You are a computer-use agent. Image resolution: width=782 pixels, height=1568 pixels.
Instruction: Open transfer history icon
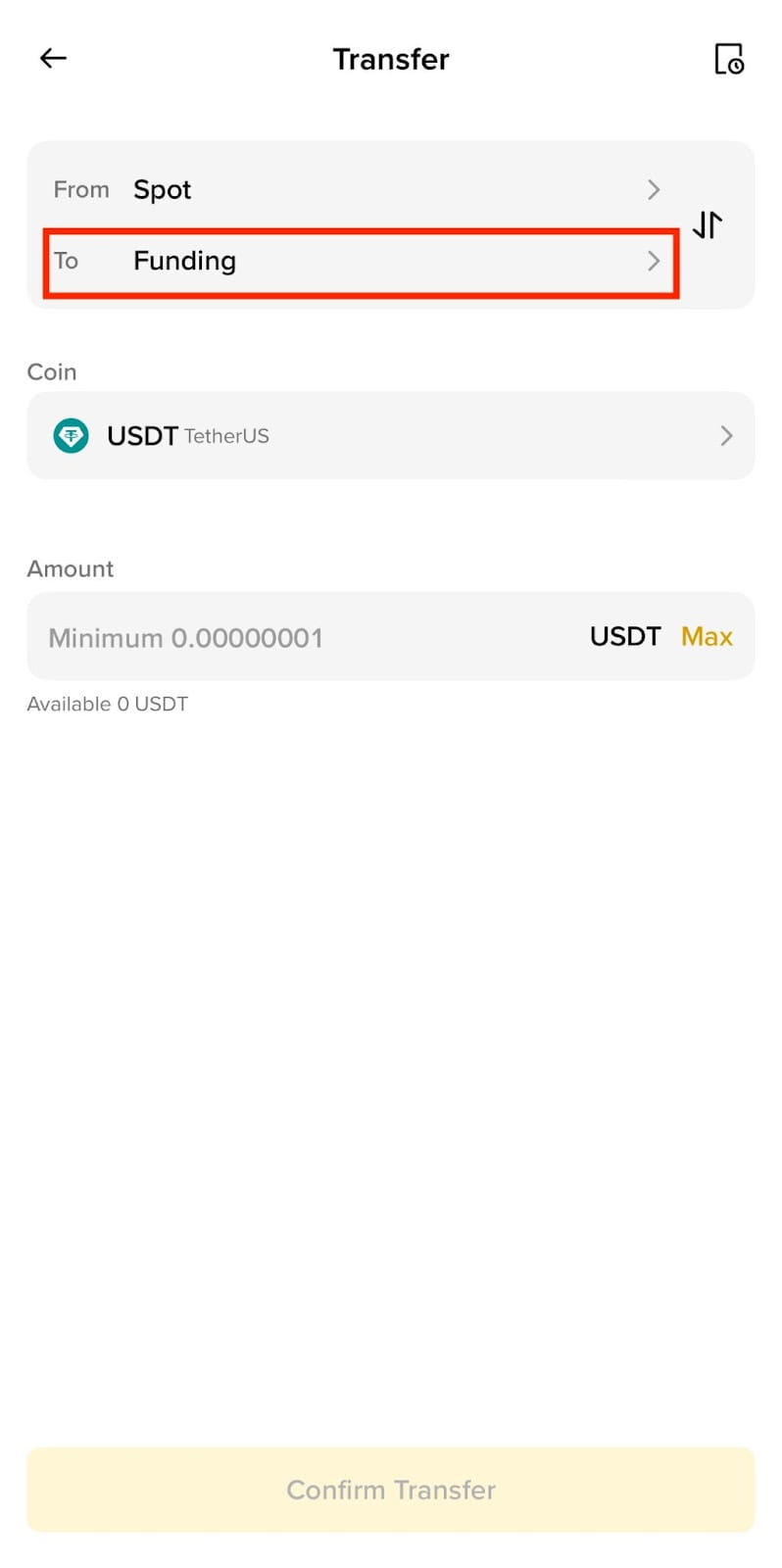728,59
